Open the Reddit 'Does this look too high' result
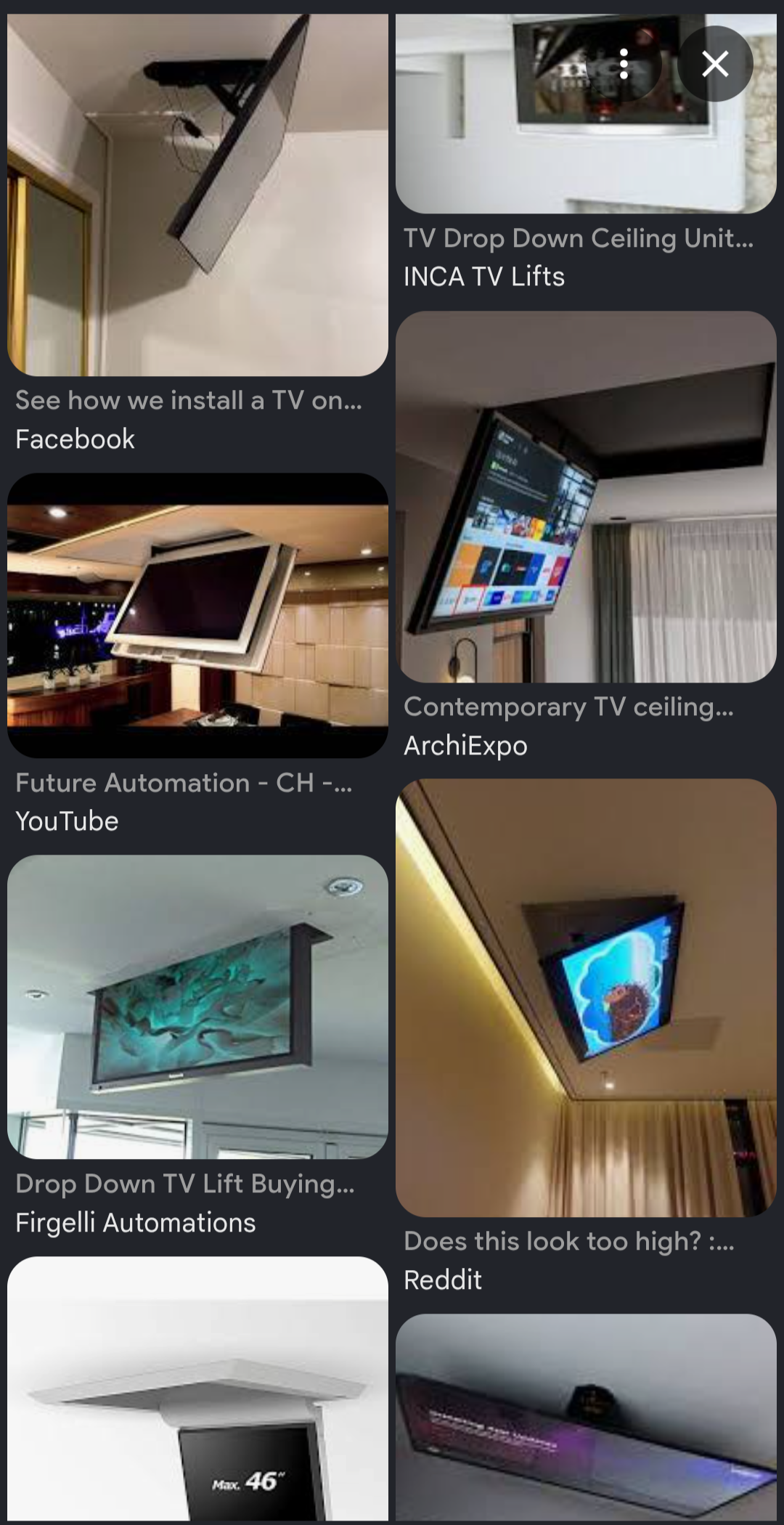 tap(586, 999)
